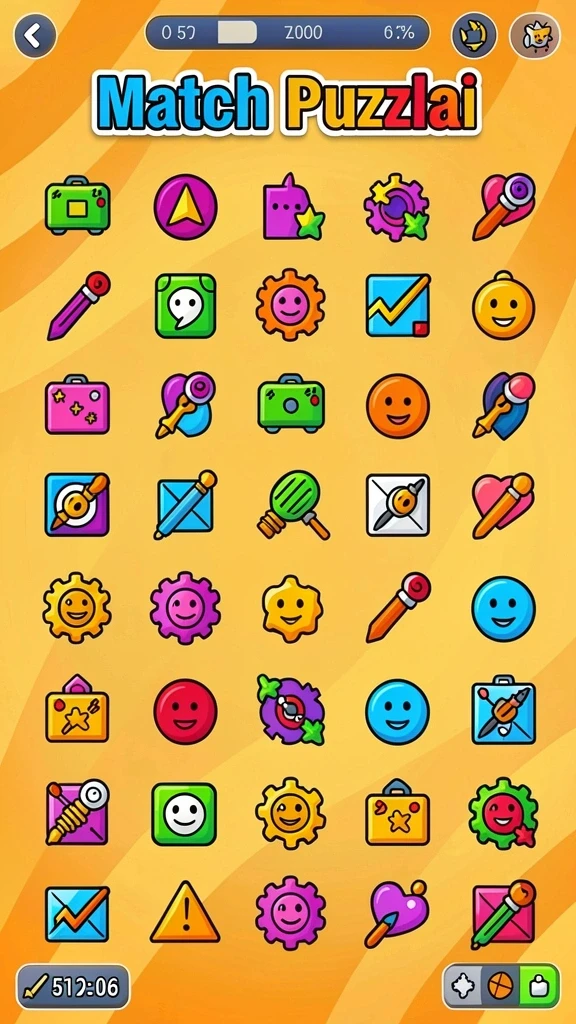Select the orange crossed-circle tool
Screen dimensions: 576x1024
pos(500,985)
